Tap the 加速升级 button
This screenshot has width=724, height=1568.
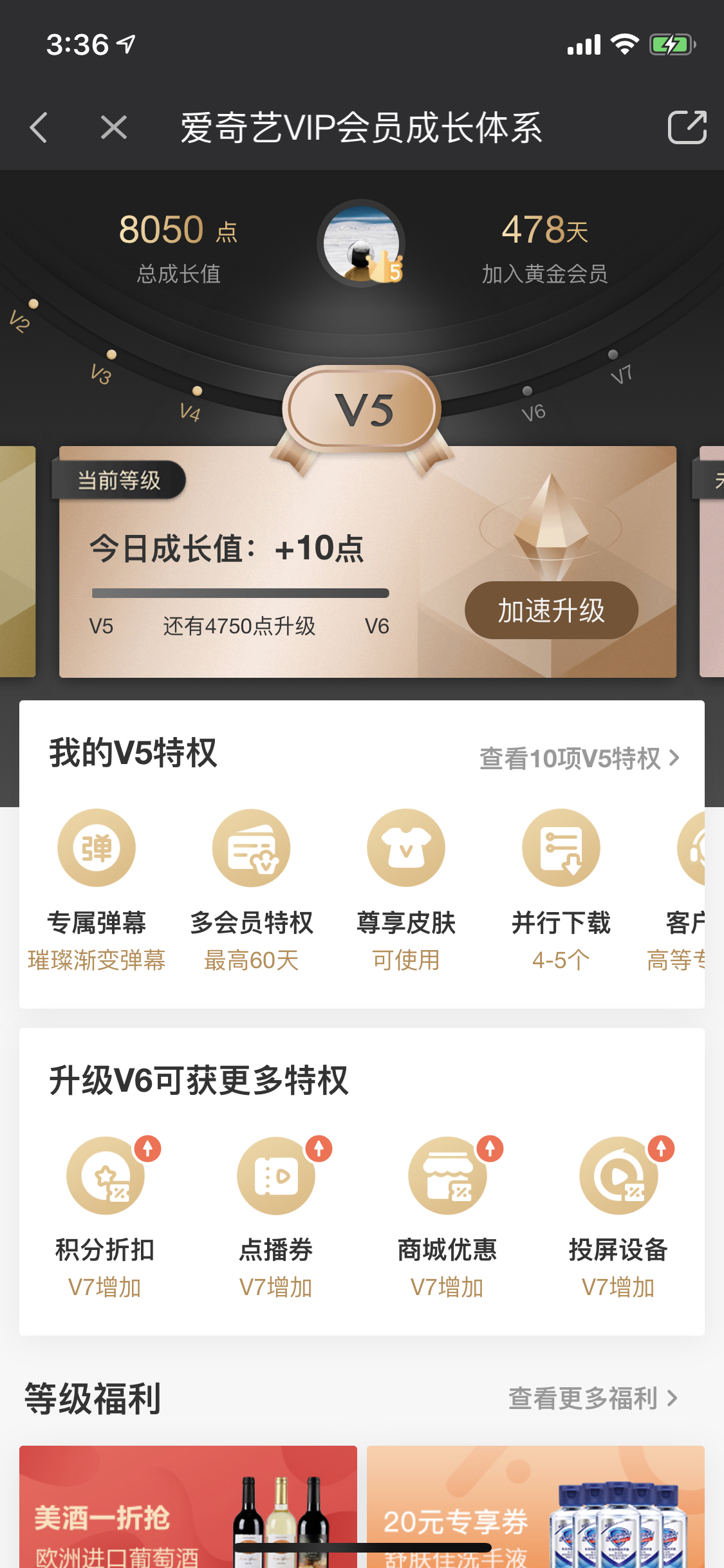(551, 610)
